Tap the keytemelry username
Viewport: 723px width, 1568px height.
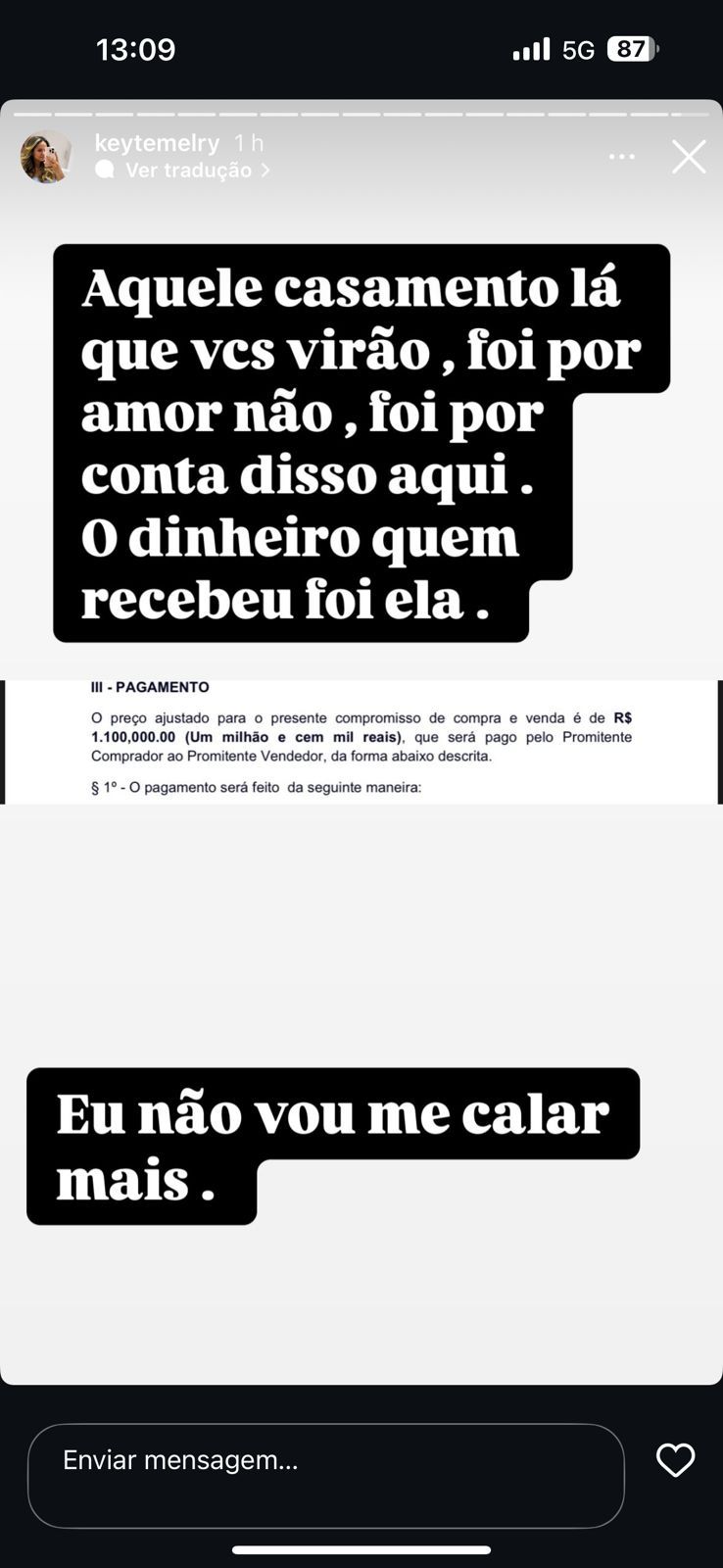click(x=157, y=143)
